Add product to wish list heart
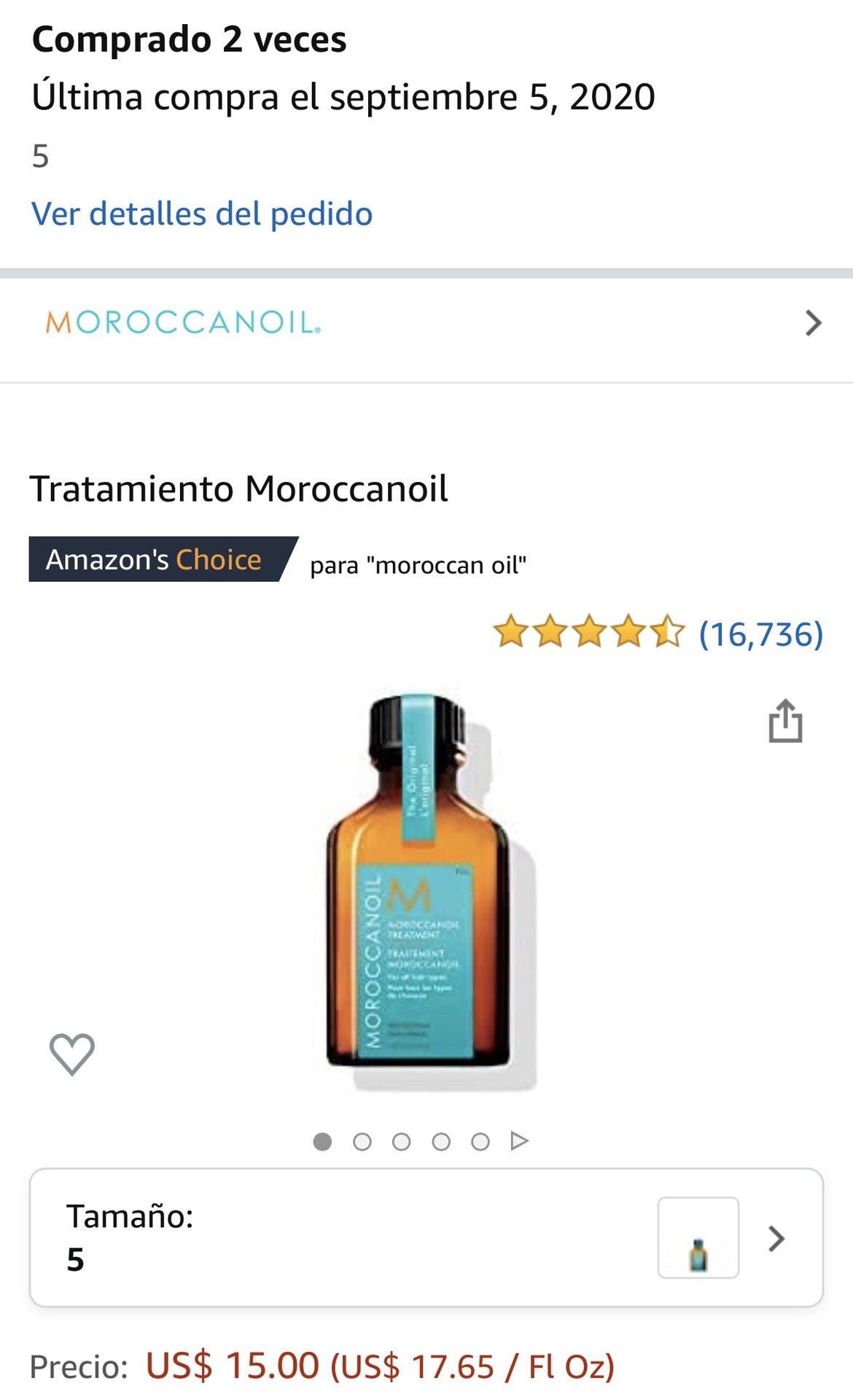Image resolution: width=853 pixels, height=1400 pixels. [x=72, y=1054]
